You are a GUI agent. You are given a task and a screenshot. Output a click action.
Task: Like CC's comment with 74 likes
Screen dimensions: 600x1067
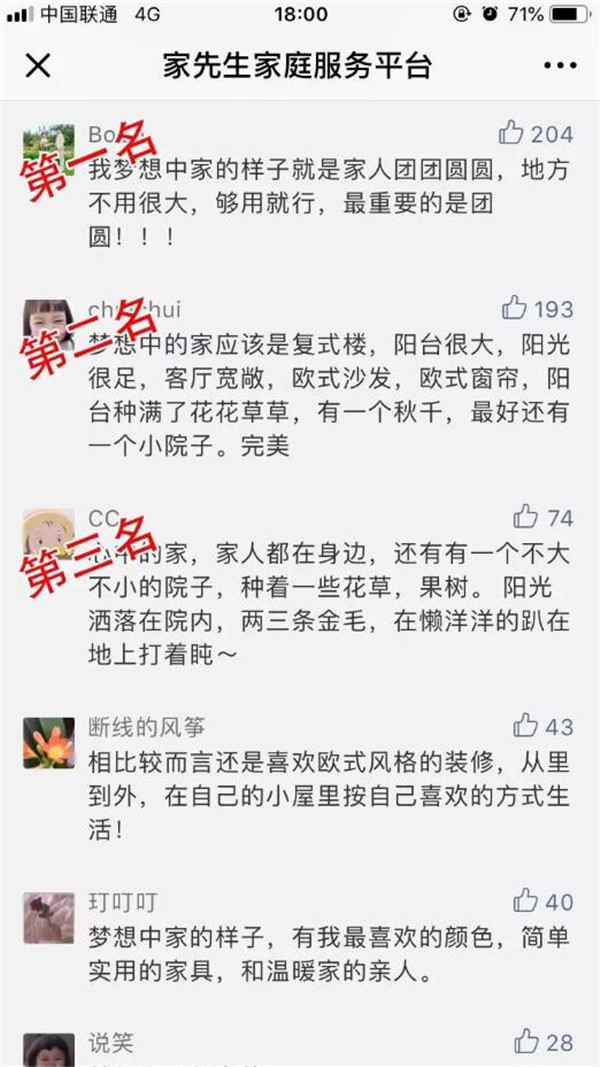526,516
